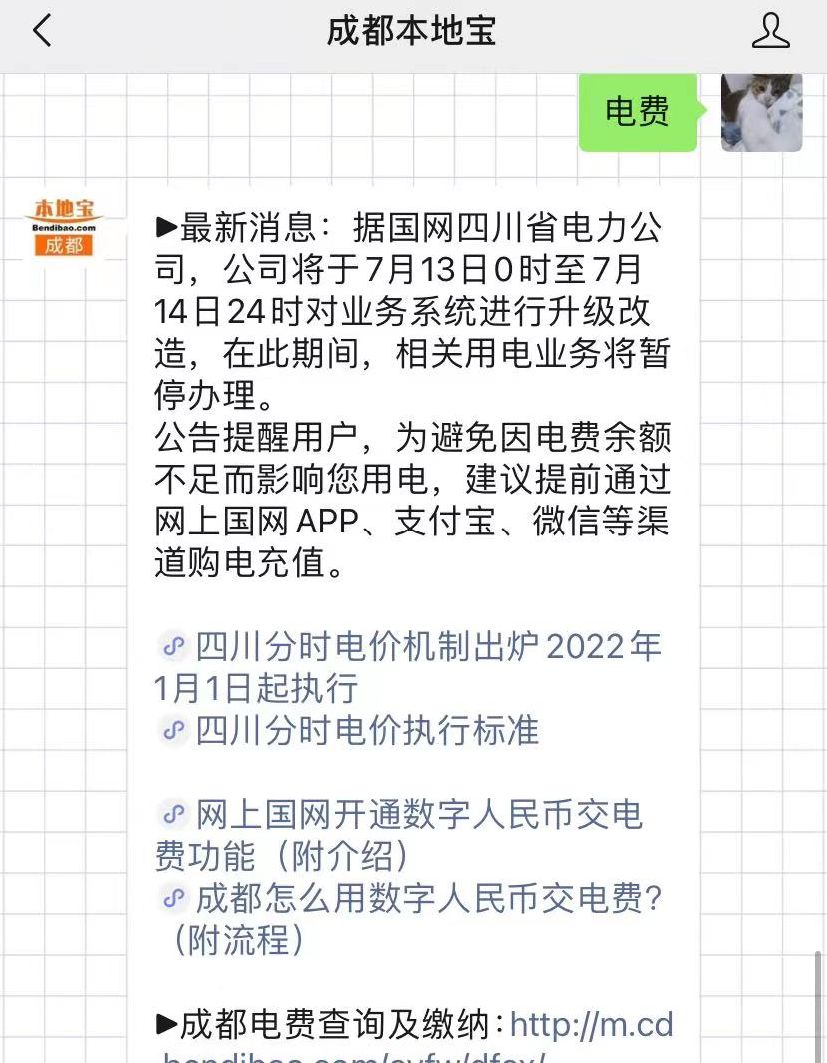827x1063 pixels.
Task: Open the 成都电费查询及缴纳 URL
Action: (x=591, y=1025)
